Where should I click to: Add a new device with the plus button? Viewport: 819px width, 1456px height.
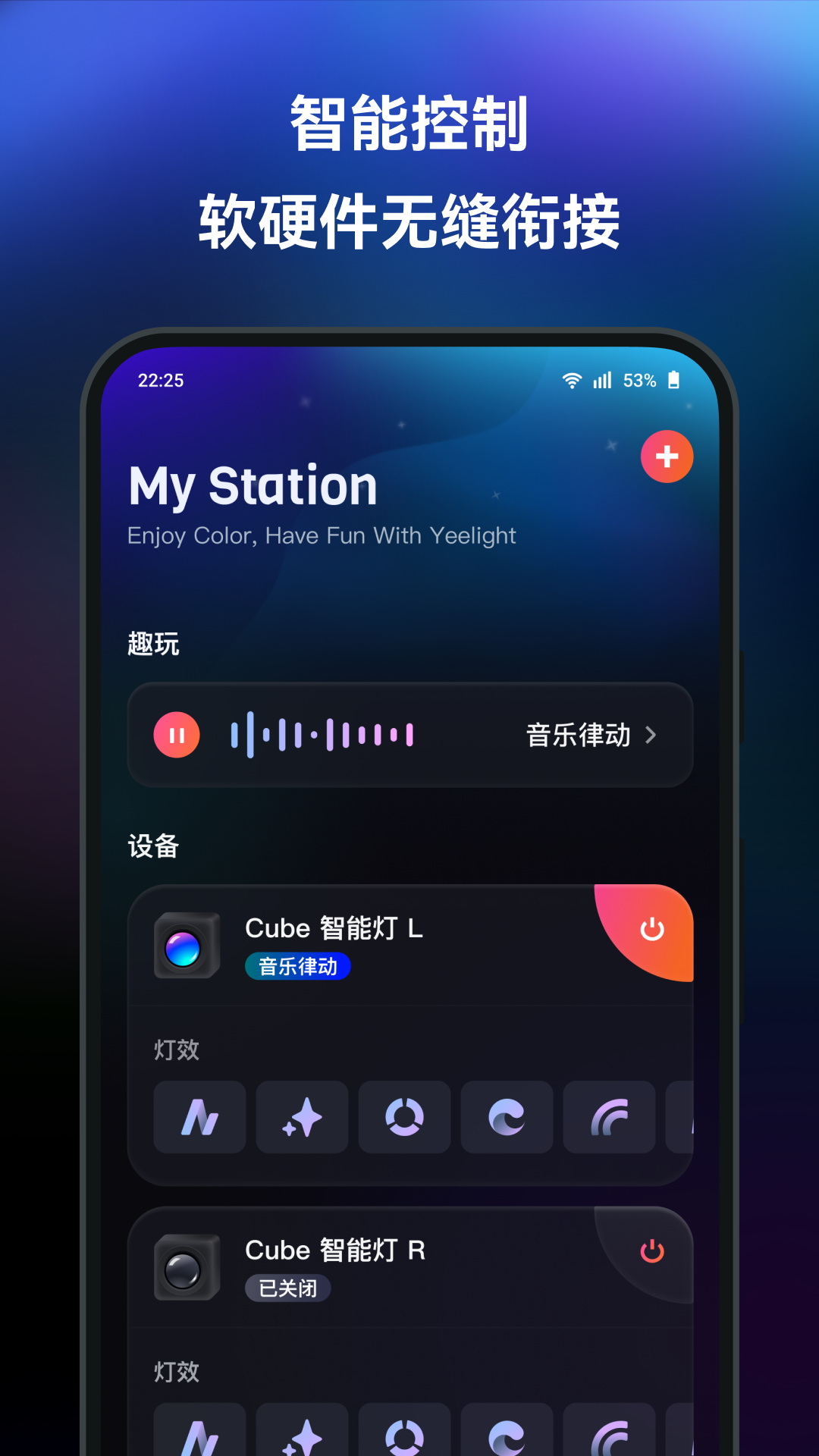click(666, 457)
